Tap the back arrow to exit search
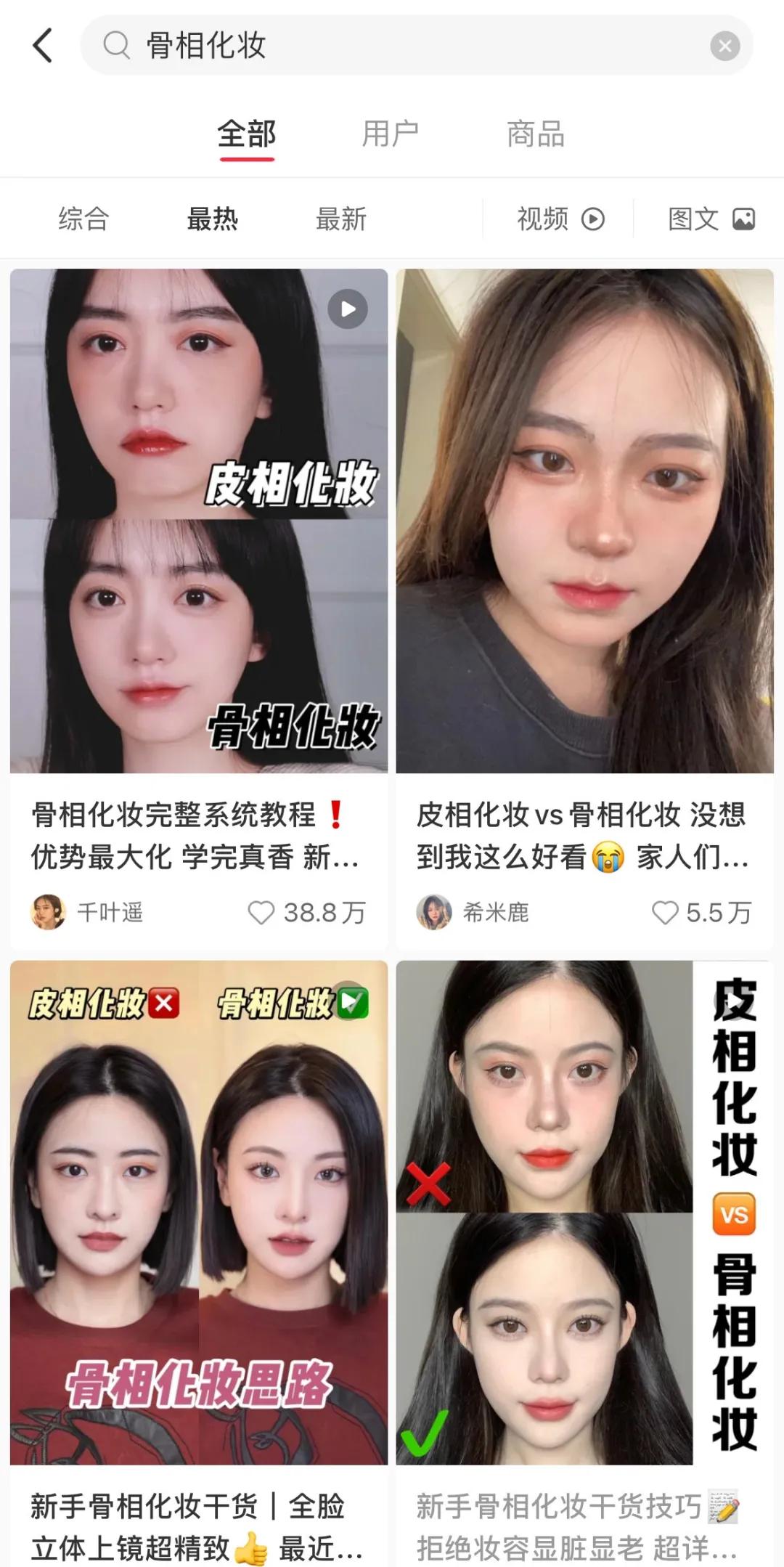The height and width of the screenshot is (1567, 784). 41,45
